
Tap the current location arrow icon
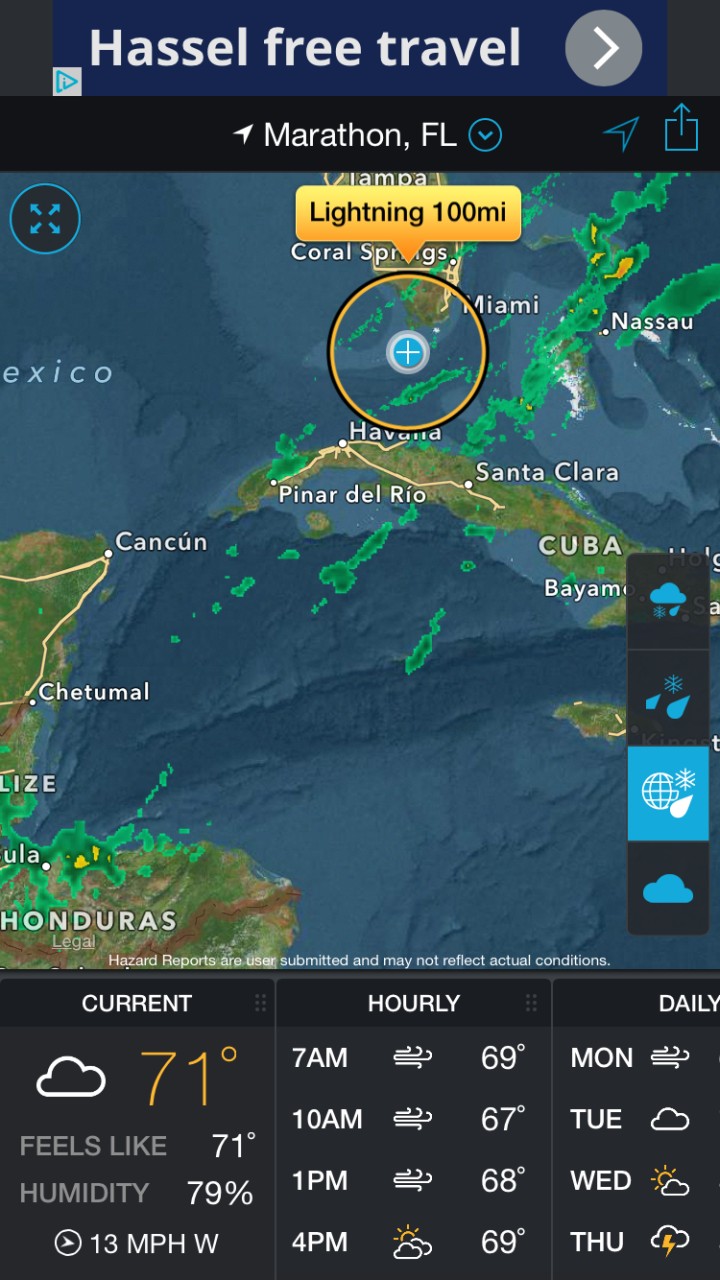point(621,134)
